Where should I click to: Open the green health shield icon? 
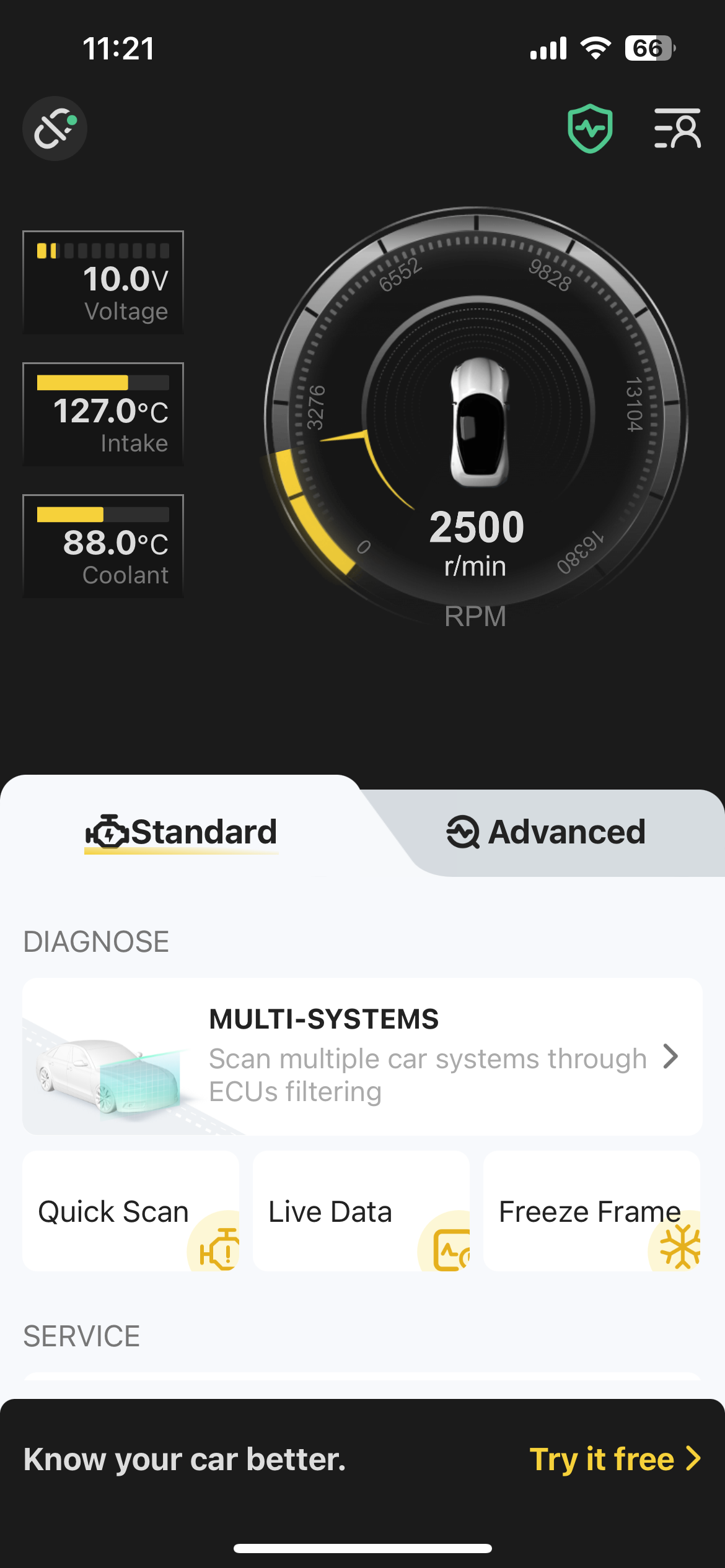point(590,128)
